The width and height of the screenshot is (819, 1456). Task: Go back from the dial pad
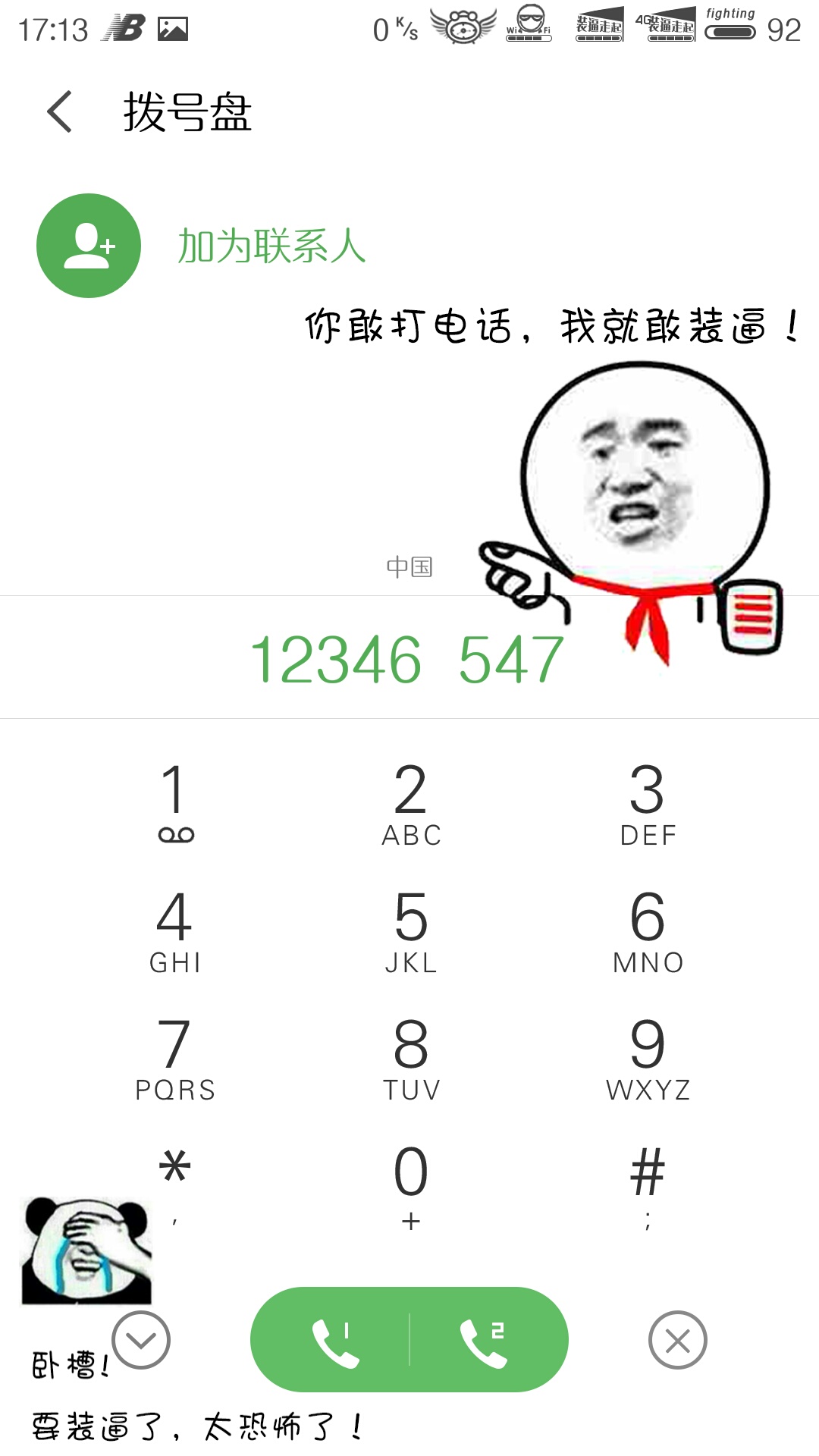(60, 111)
